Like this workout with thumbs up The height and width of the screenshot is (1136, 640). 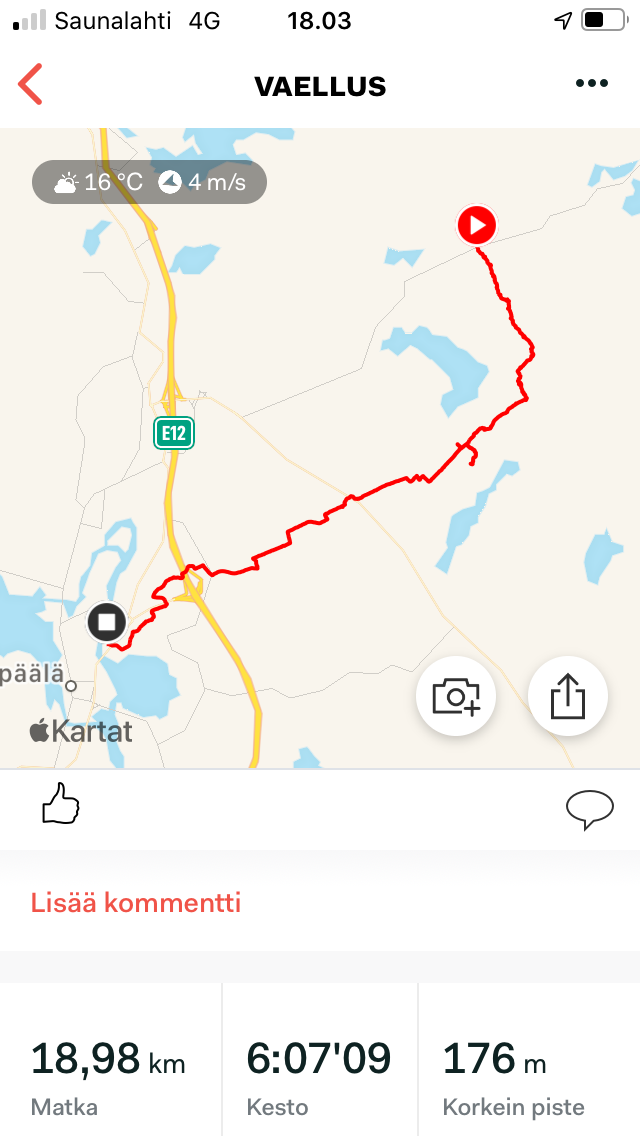60,804
